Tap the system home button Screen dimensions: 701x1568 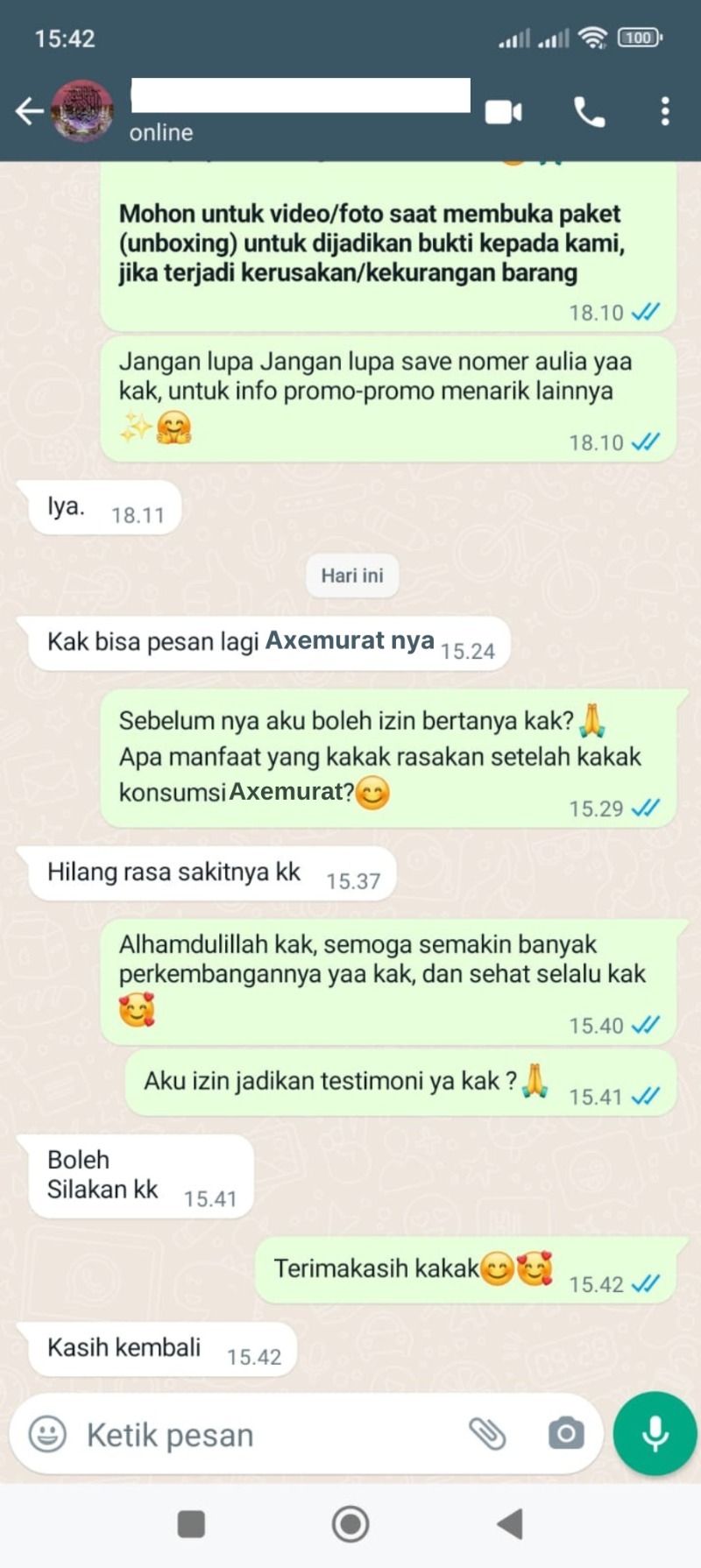tap(350, 1524)
